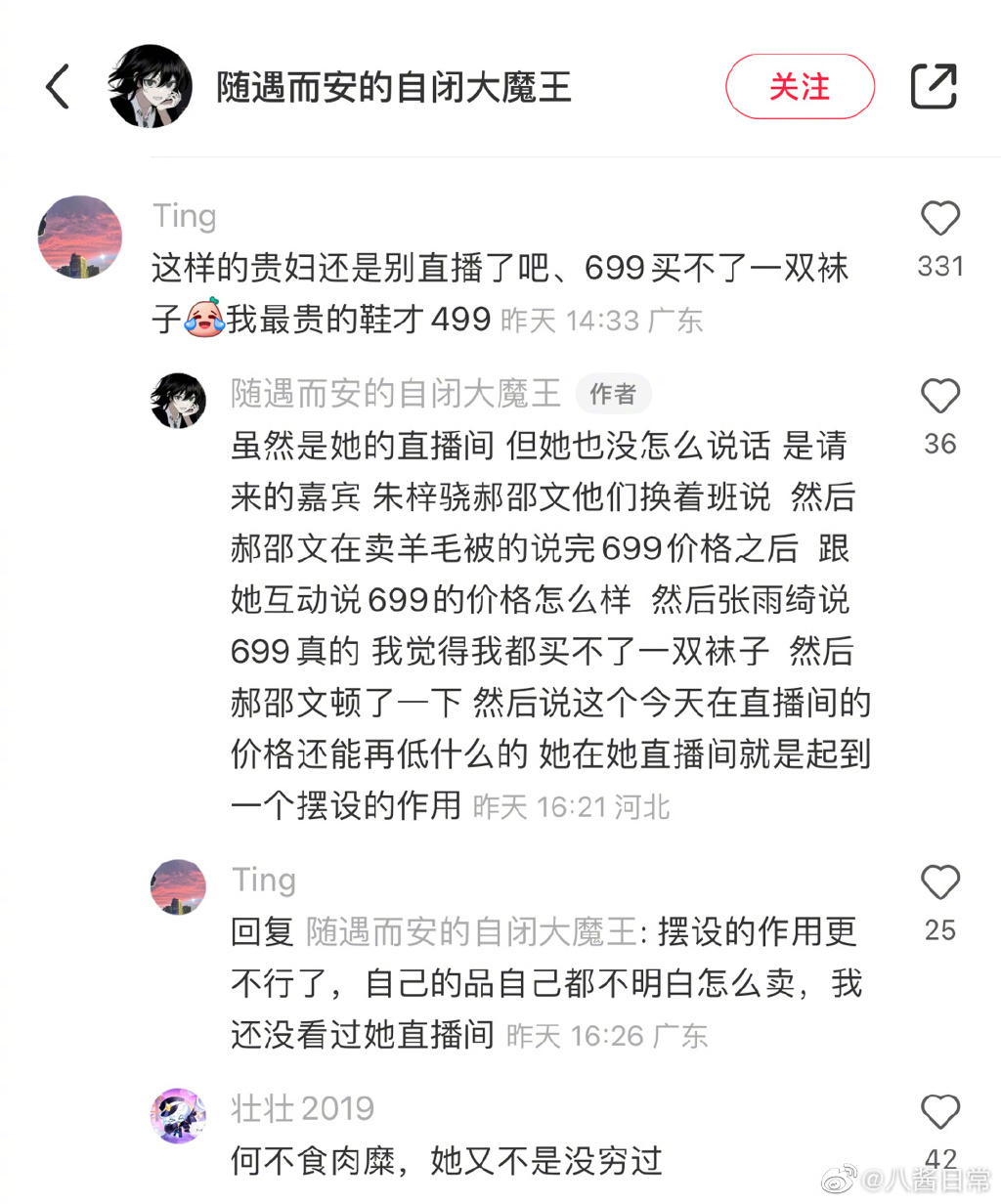Open 随遇而安的自闭大魔王's profile avatar at top

click(x=151, y=86)
